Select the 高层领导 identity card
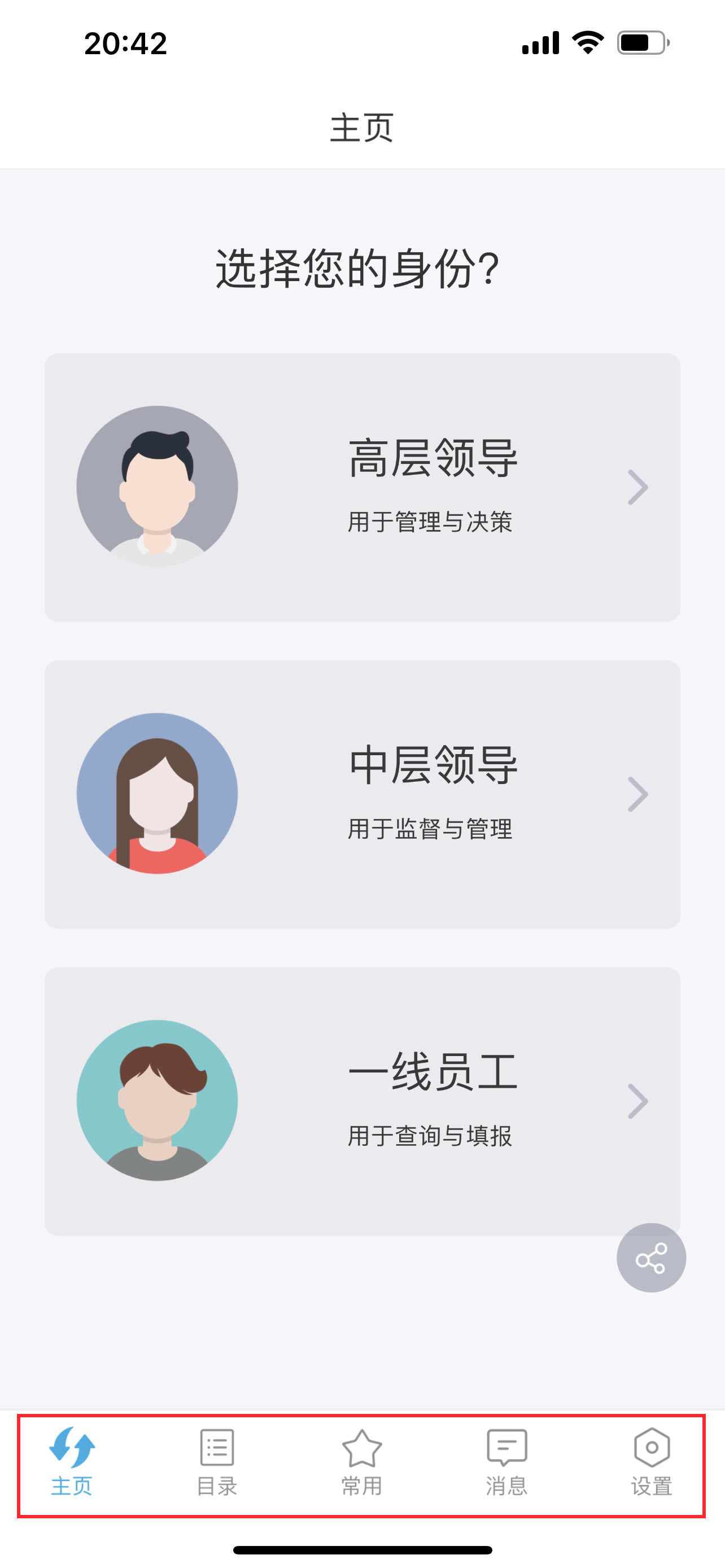This screenshot has height=1568, width=725. 362,487
